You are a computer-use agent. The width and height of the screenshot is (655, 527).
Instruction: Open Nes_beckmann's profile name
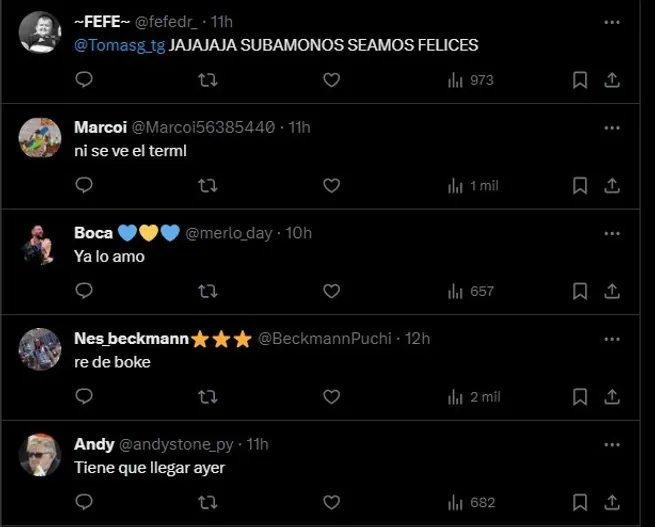pyautogui.click(x=131, y=339)
